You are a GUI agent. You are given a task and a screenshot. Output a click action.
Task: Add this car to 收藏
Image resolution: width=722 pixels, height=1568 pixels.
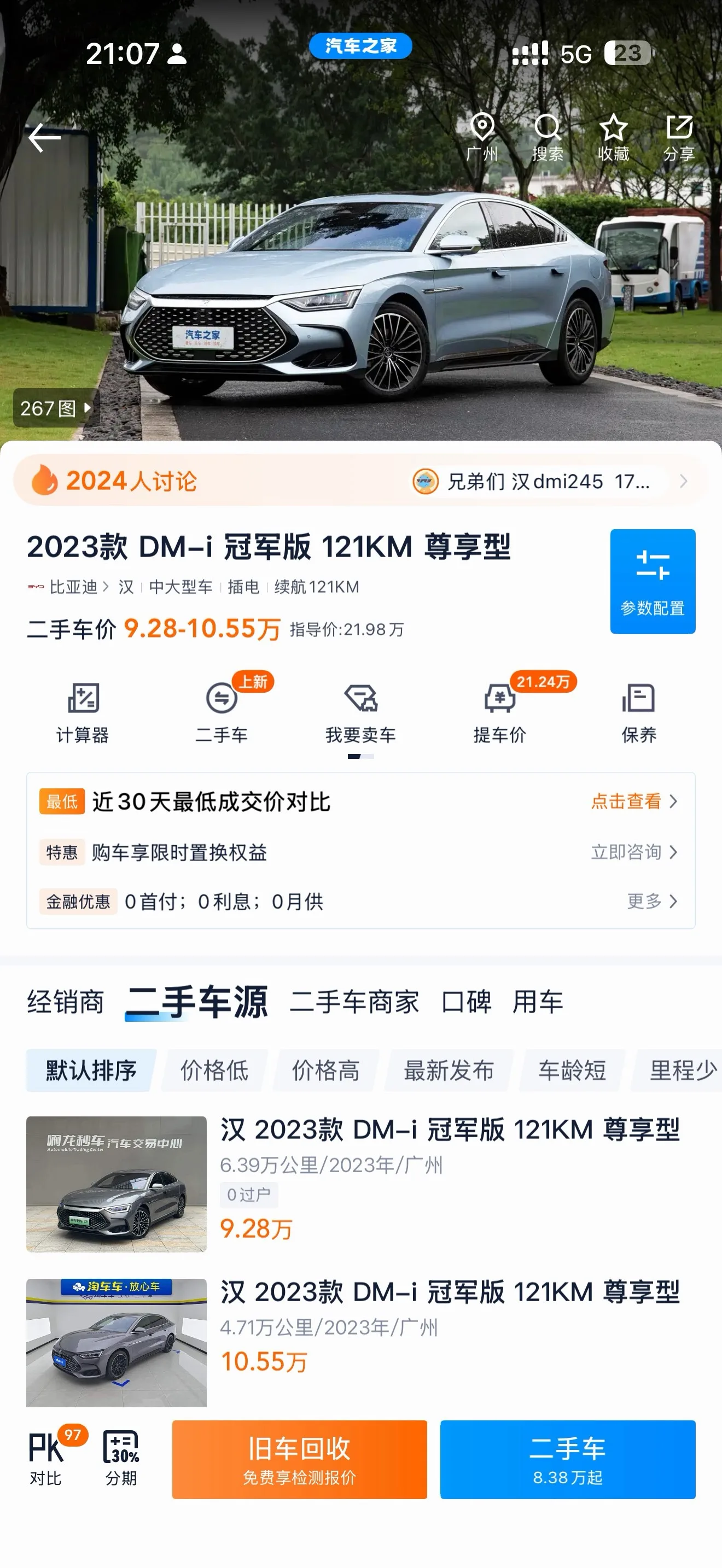pos(613,138)
